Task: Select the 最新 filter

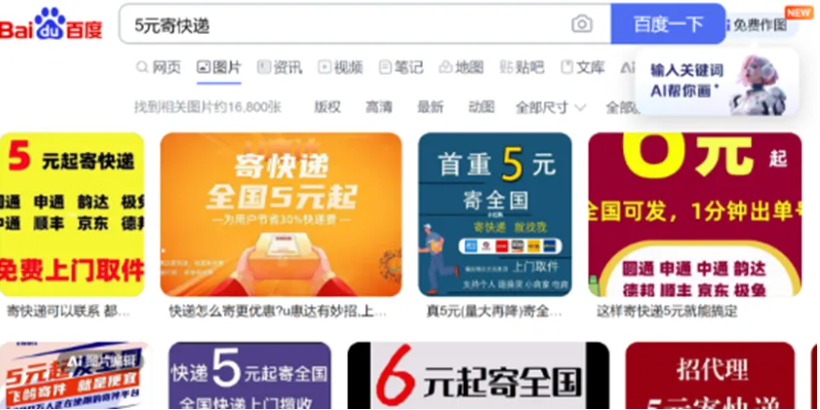Action: coord(430,107)
